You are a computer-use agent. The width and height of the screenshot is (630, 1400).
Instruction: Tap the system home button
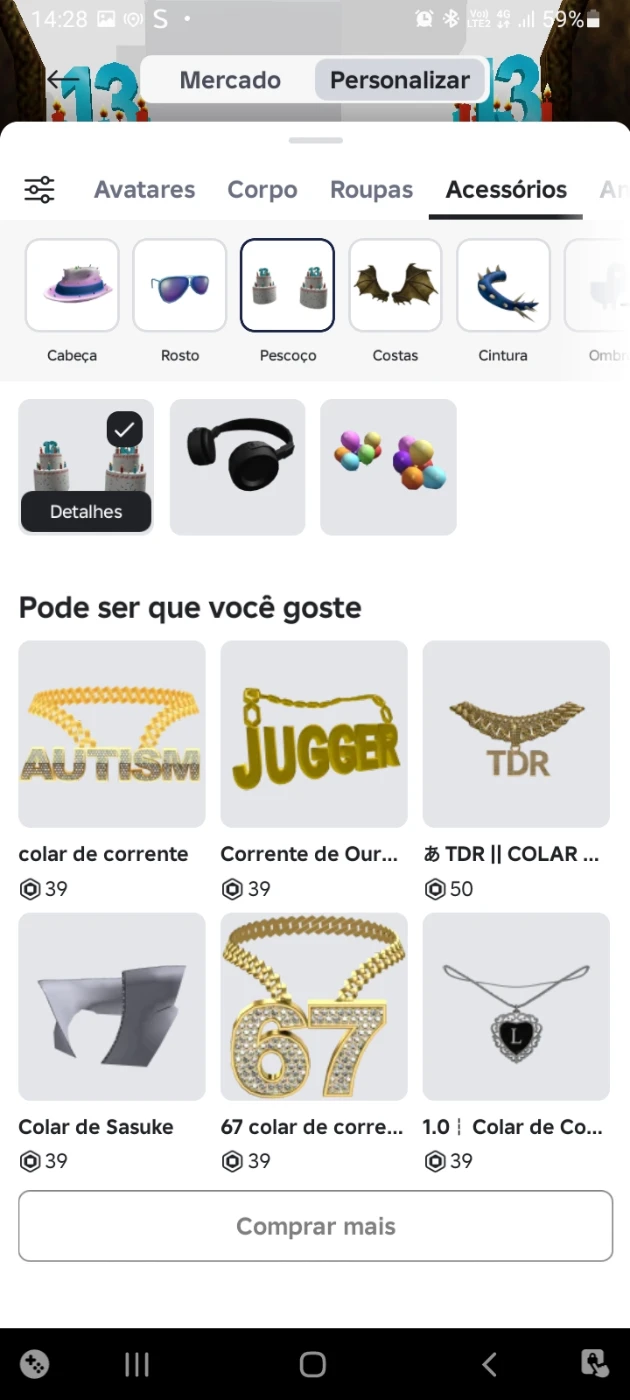click(x=313, y=1364)
